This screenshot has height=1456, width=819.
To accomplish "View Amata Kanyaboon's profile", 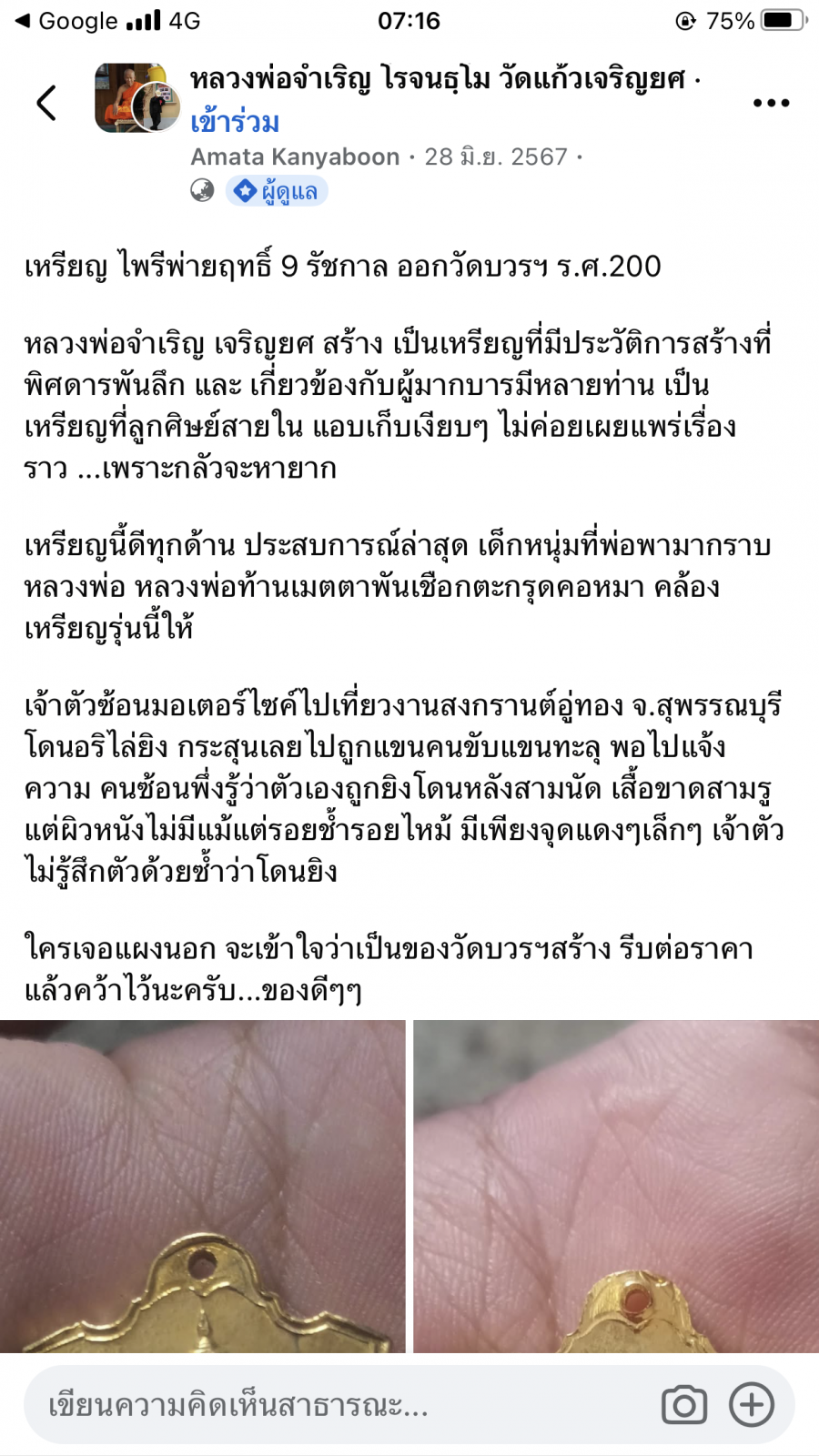I will pos(295,157).
